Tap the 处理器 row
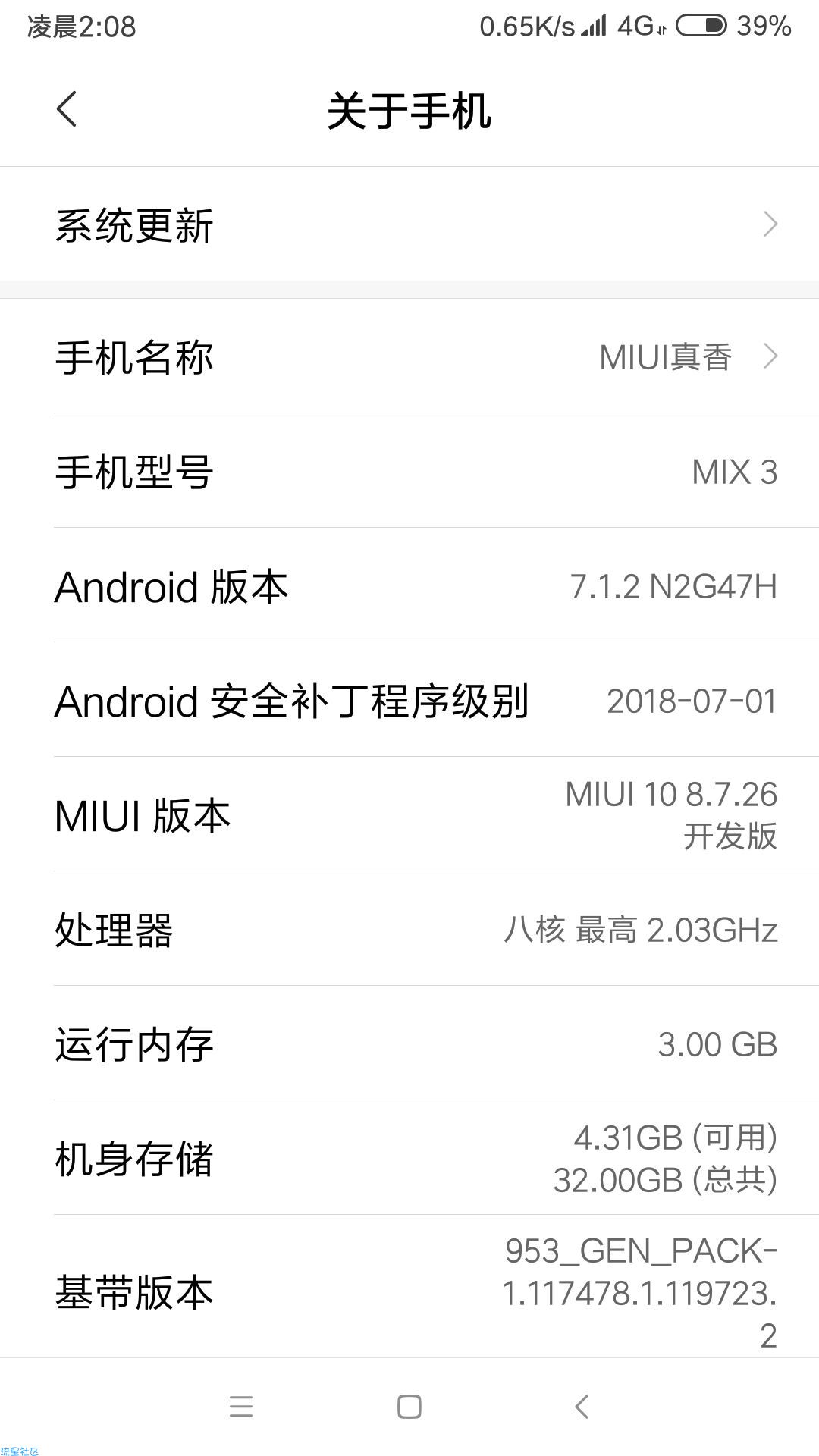The image size is (819, 1456). [x=409, y=929]
